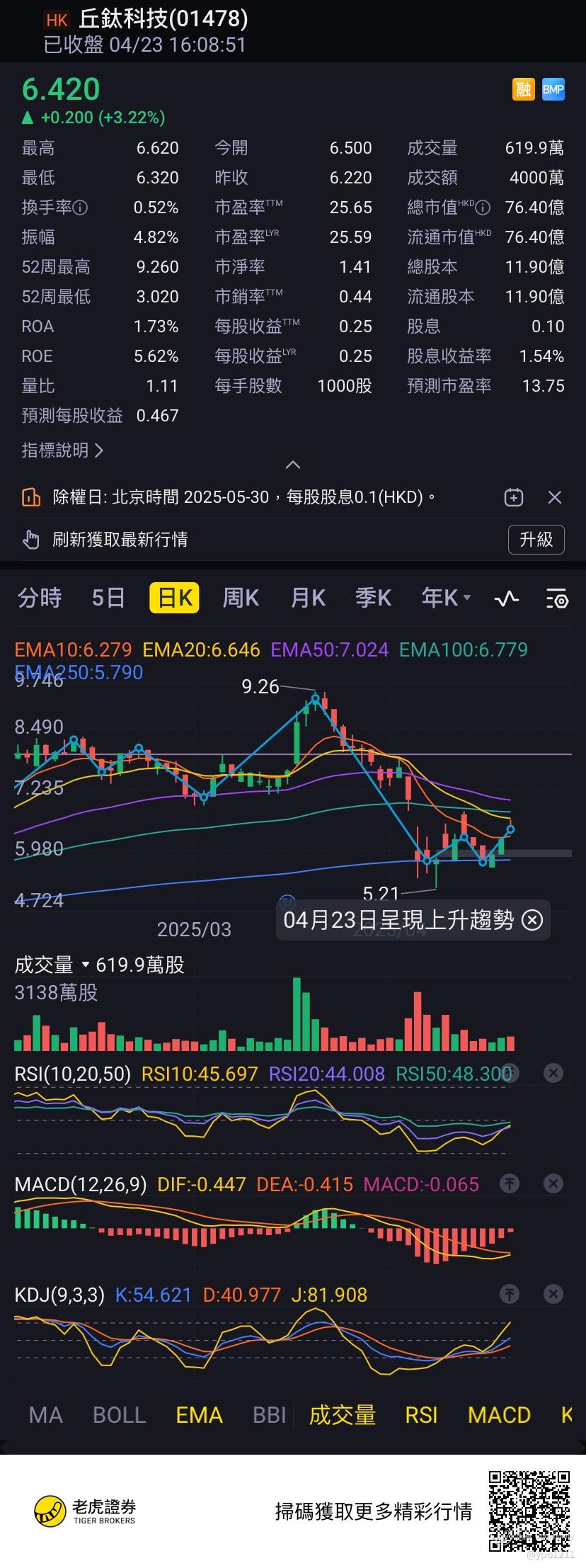The height and width of the screenshot is (1568, 586).
Task: Tap the 升級 upgrade button
Action: (x=536, y=540)
